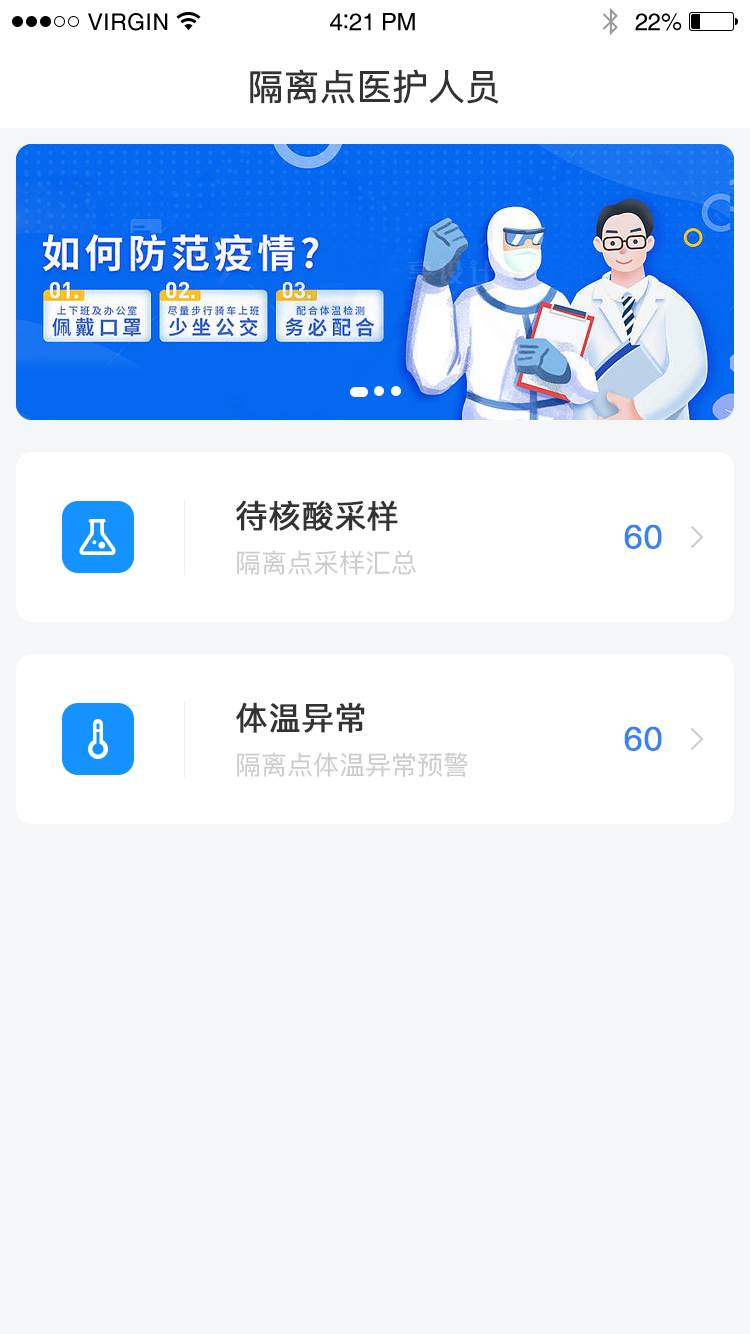The width and height of the screenshot is (750, 1334).
Task: Tap the second carousel dot
Action: [378, 391]
